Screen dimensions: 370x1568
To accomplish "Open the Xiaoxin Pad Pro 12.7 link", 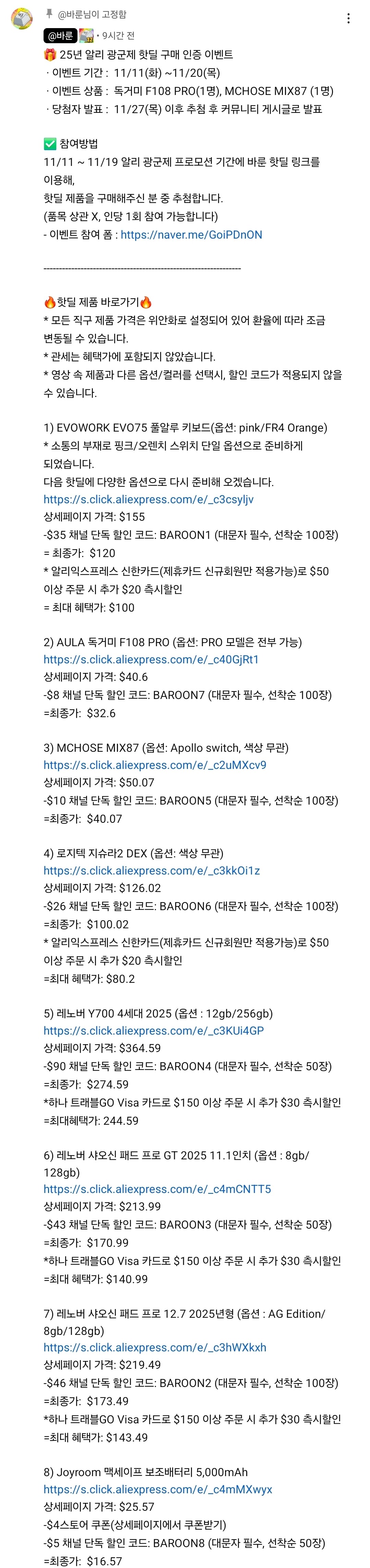I will click(x=155, y=1347).
